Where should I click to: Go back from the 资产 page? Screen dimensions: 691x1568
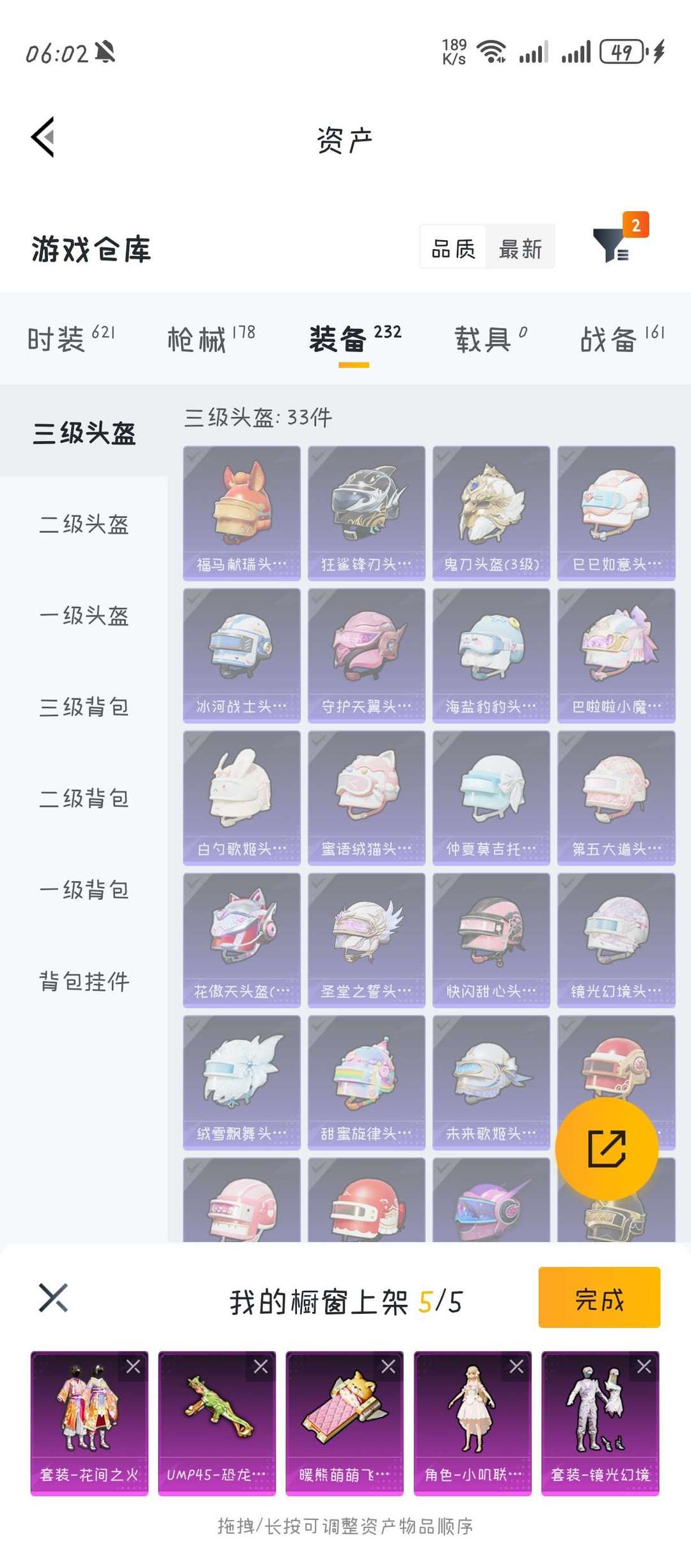click(x=44, y=136)
